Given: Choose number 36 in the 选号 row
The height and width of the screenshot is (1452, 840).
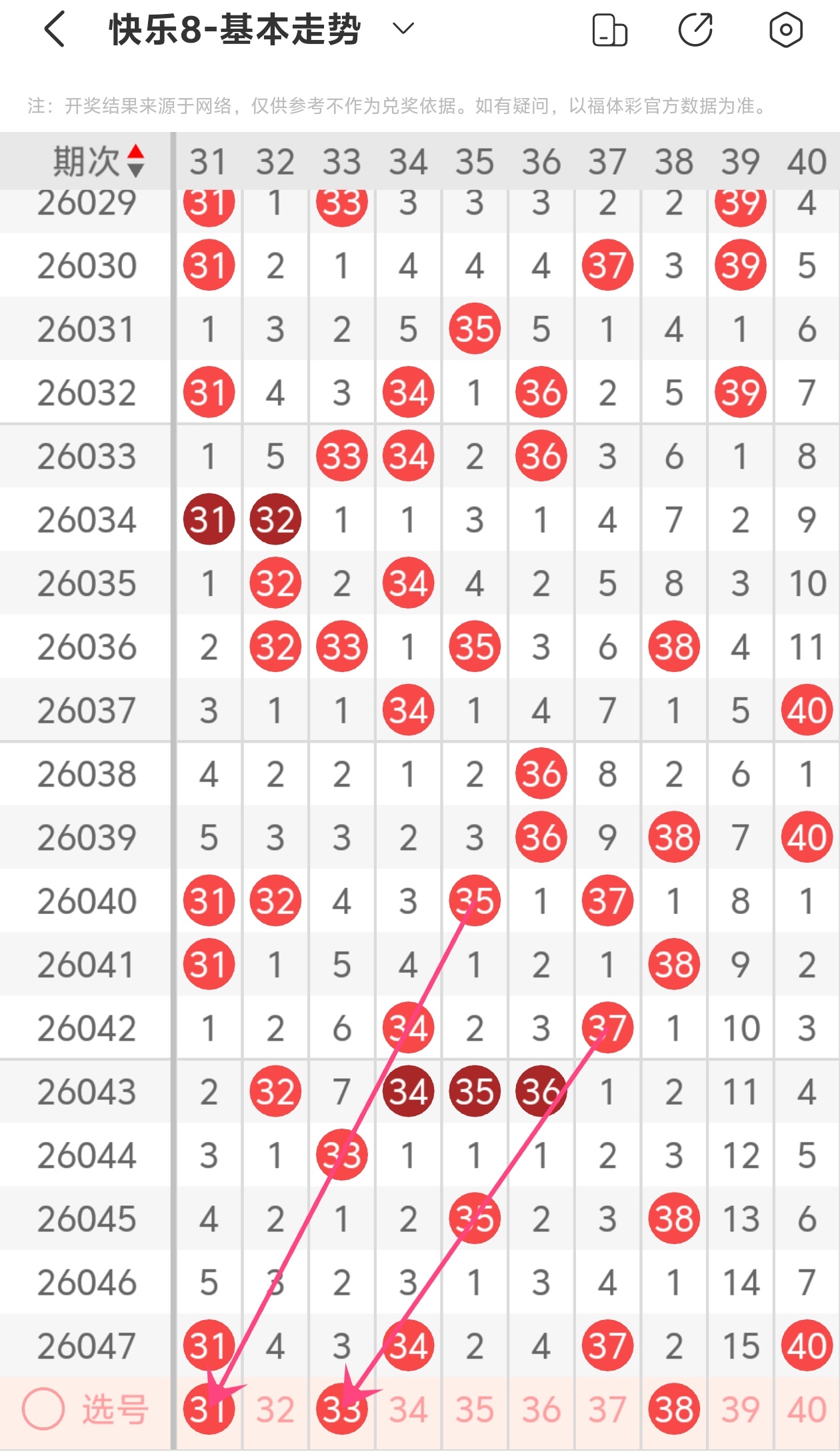Looking at the screenshot, I should 541,1409.
